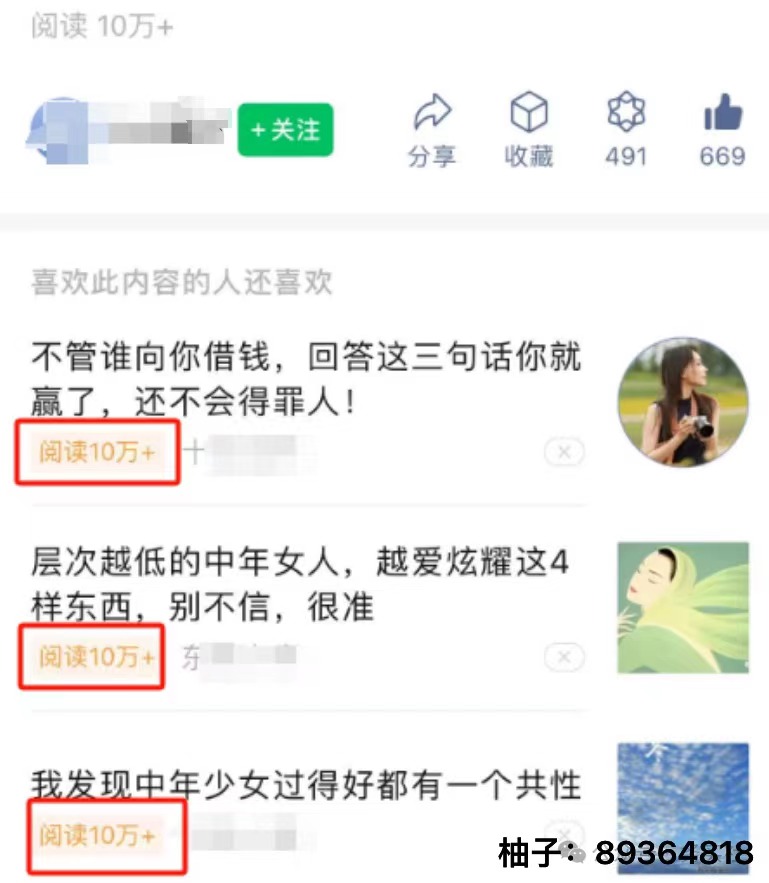Dismiss the 层次越低的中年女人 recommendation
The image size is (769, 883).
[564, 657]
